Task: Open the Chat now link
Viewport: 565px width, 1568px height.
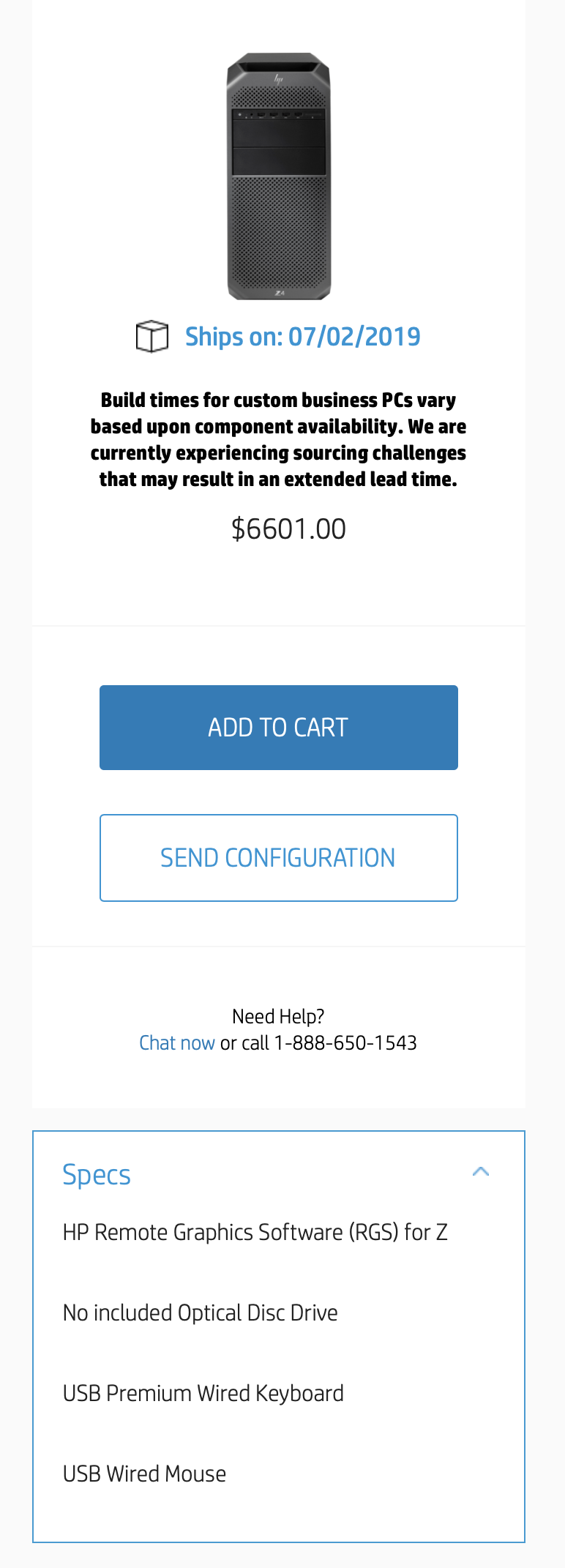Action: tap(177, 1042)
